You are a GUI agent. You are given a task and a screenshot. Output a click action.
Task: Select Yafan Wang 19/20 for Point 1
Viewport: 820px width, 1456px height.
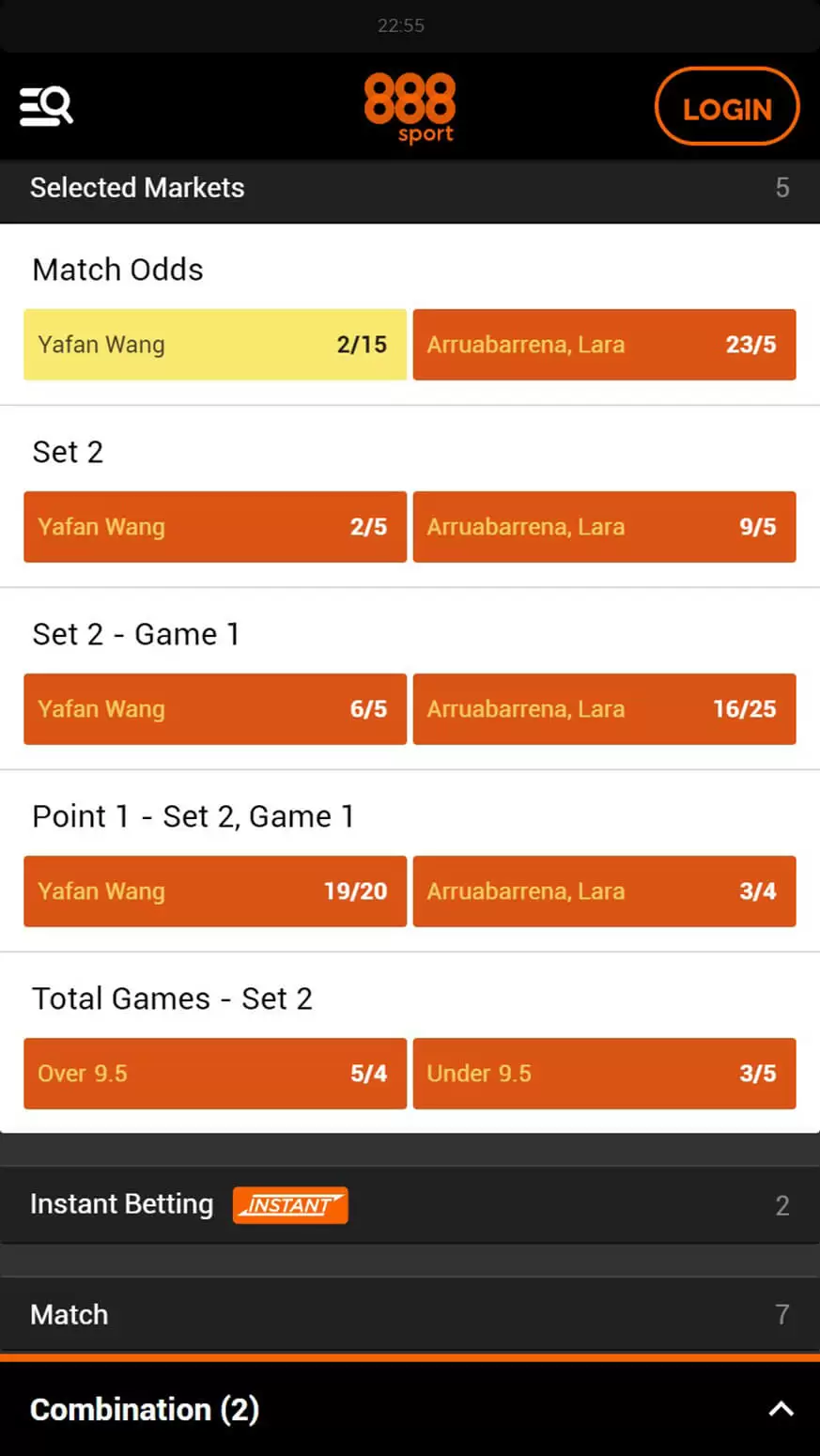[x=215, y=891]
